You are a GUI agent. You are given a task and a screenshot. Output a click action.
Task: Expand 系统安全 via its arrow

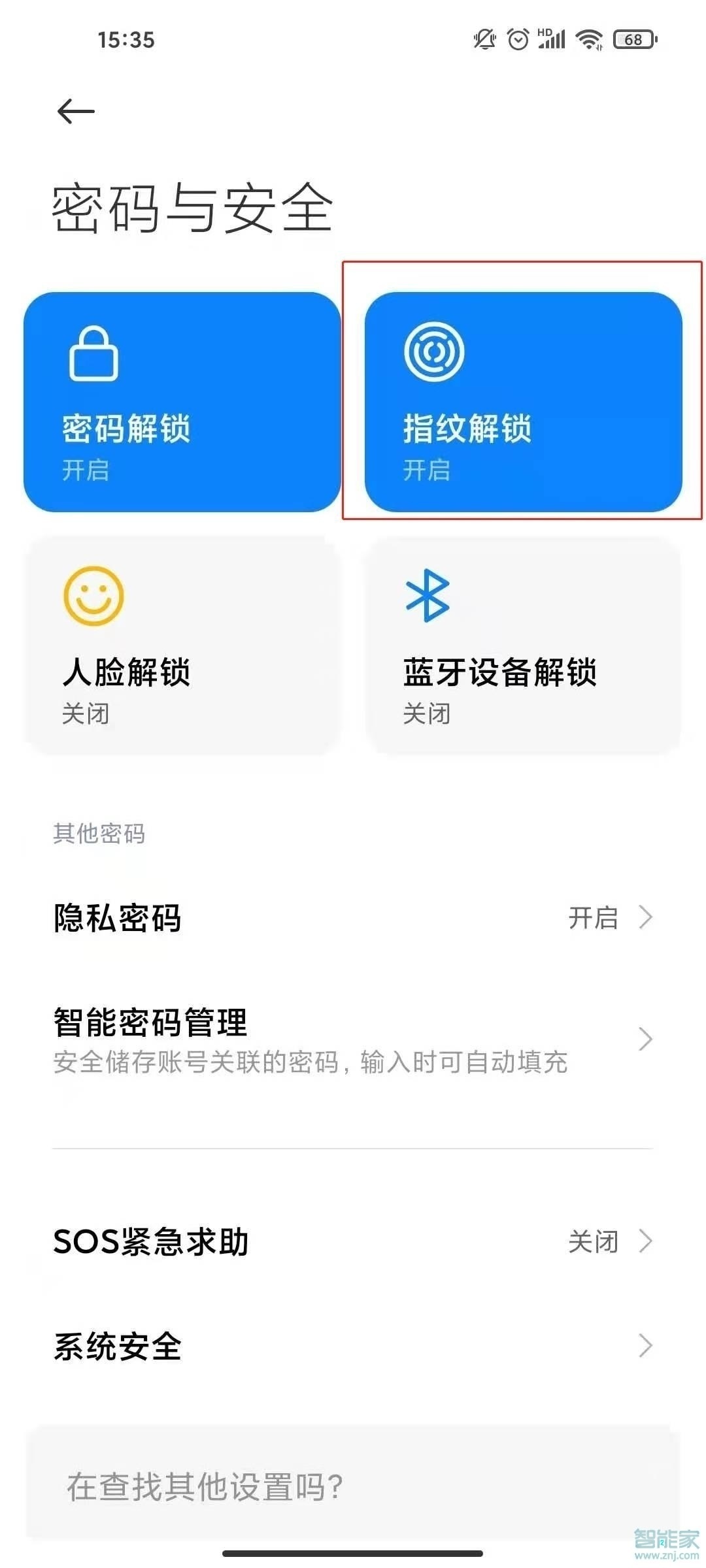(x=644, y=1346)
